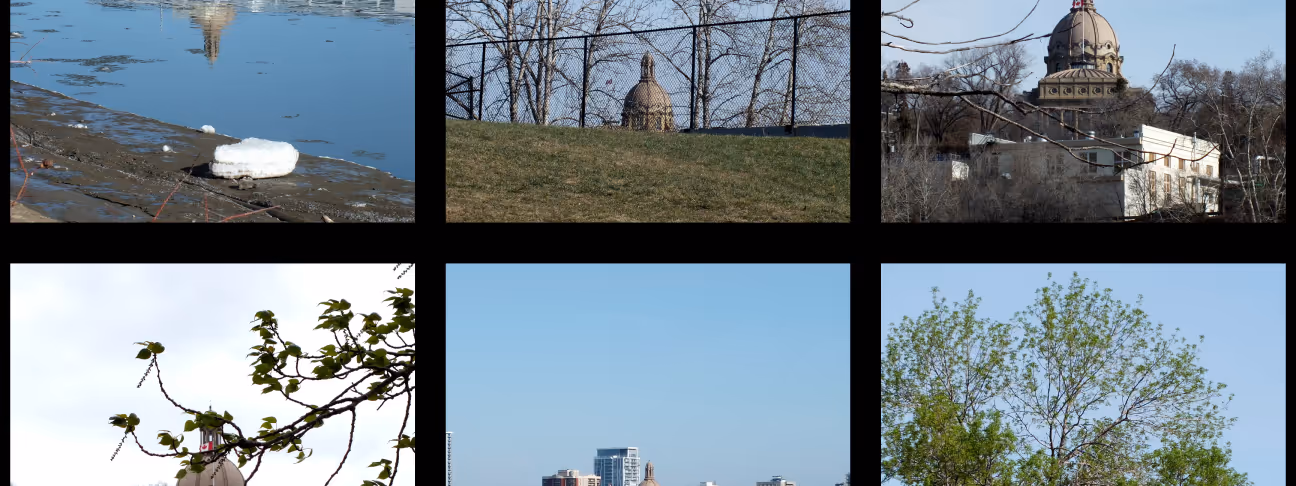View the photo of dome above white building
The image size is (1296, 486).
click(1082, 110)
